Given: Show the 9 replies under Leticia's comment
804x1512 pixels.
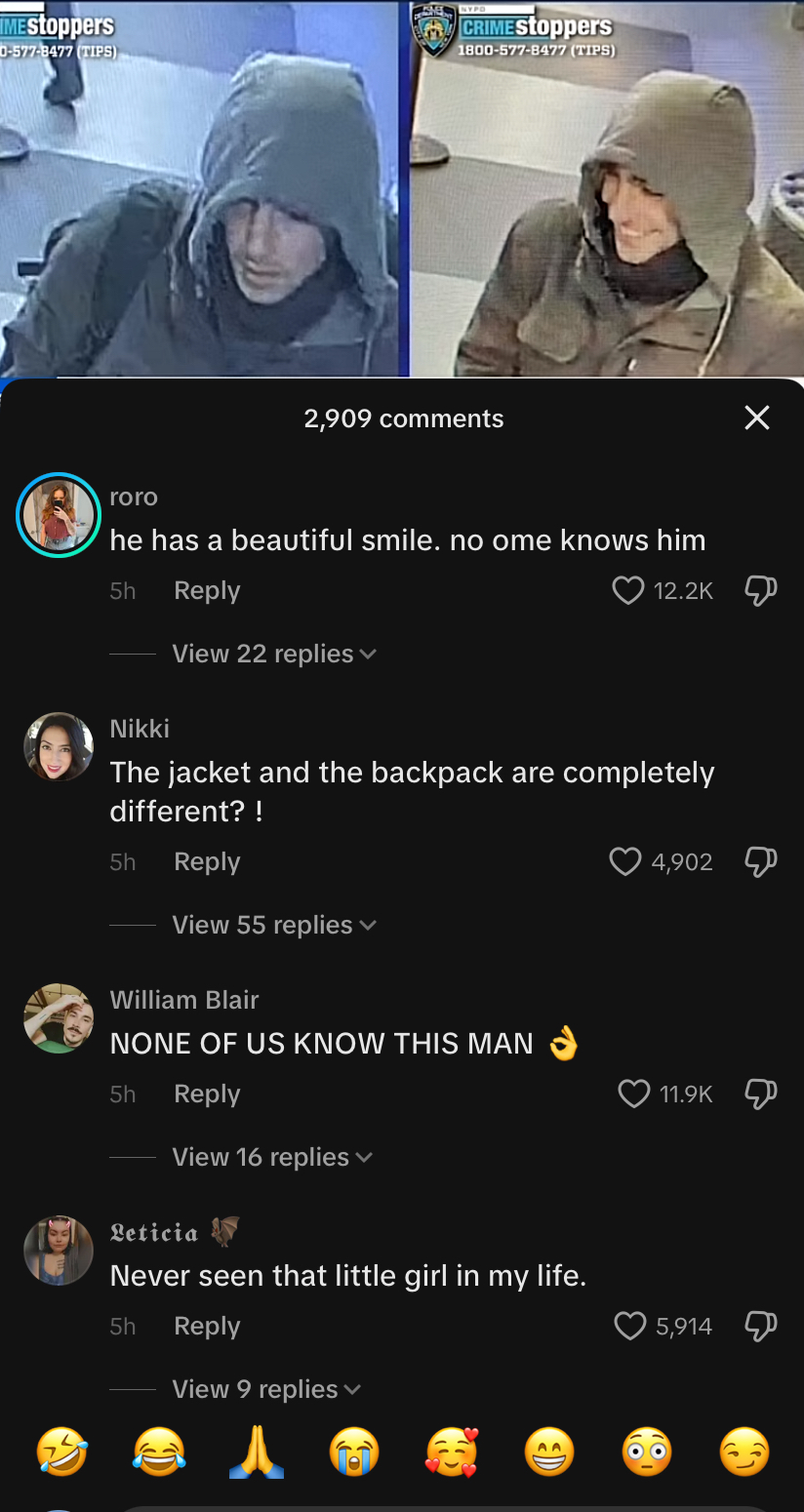Looking at the screenshot, I should point(265,1388).
